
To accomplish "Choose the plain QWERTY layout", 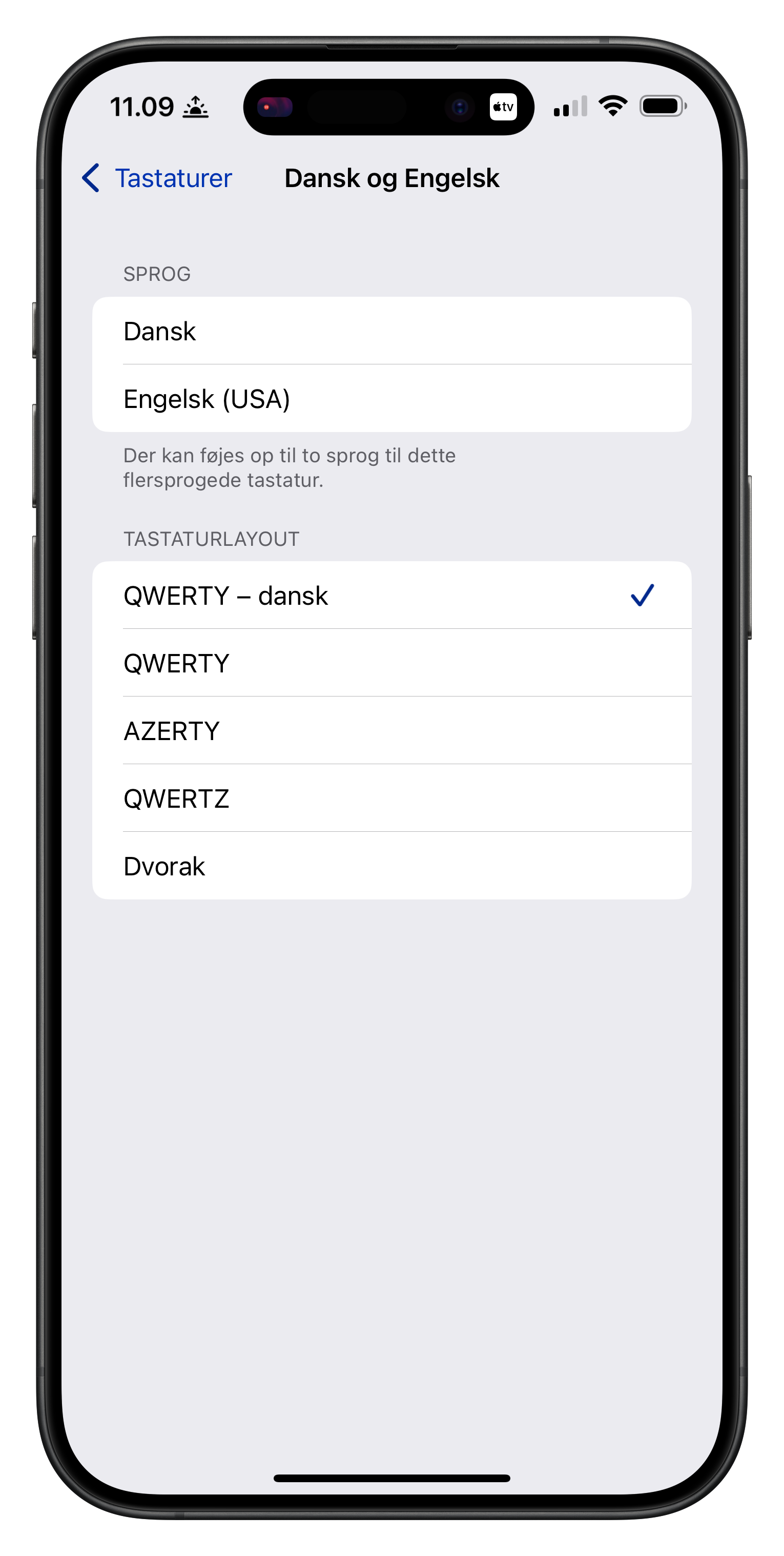I will click(391, 663).
